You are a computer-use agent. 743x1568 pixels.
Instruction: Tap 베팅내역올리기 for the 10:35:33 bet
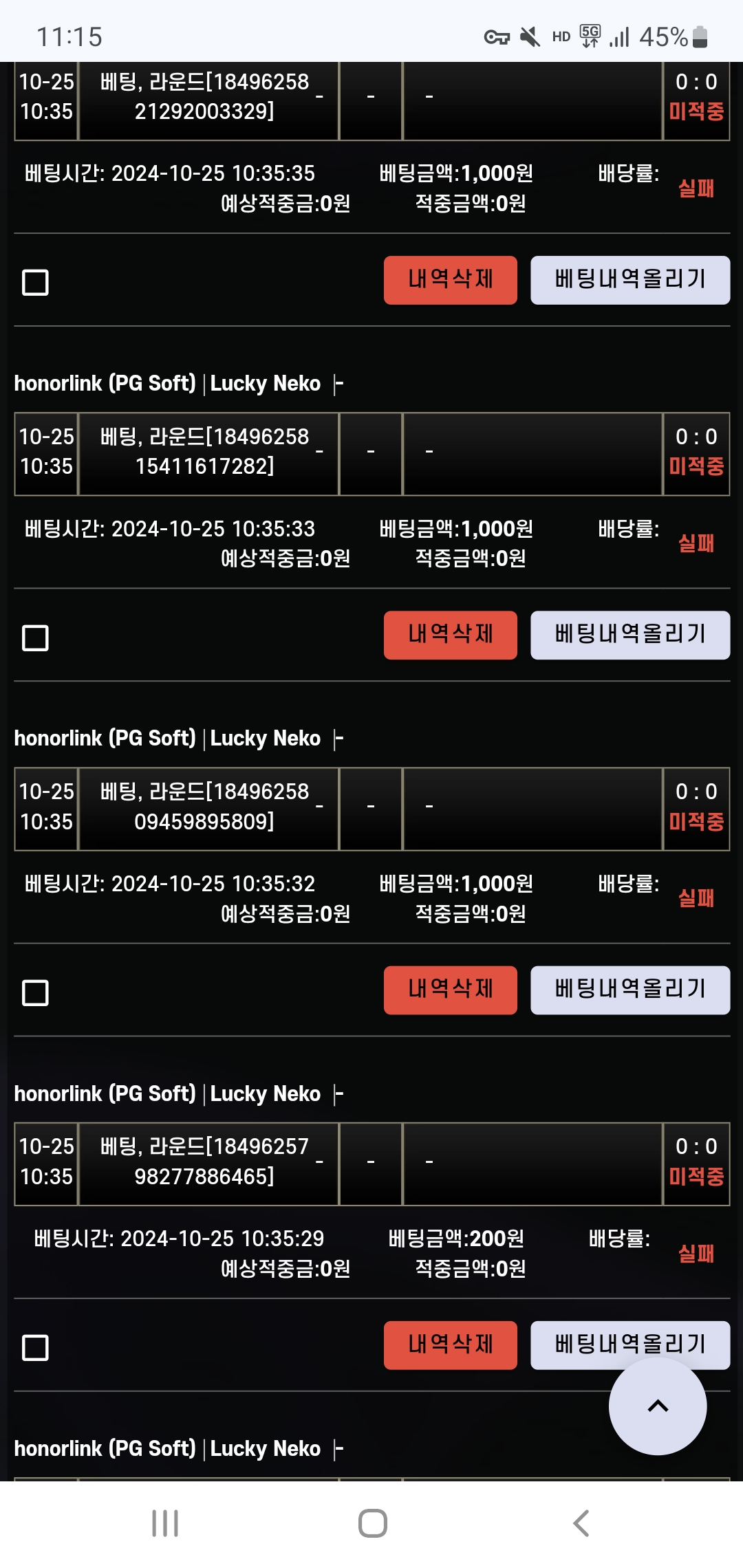click(630, 635)
